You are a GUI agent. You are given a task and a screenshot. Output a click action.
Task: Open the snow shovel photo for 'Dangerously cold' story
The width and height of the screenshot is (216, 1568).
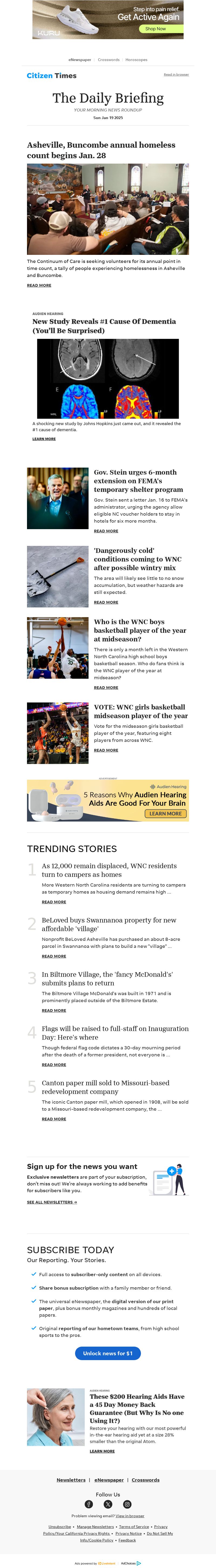[x=58, y=576]
